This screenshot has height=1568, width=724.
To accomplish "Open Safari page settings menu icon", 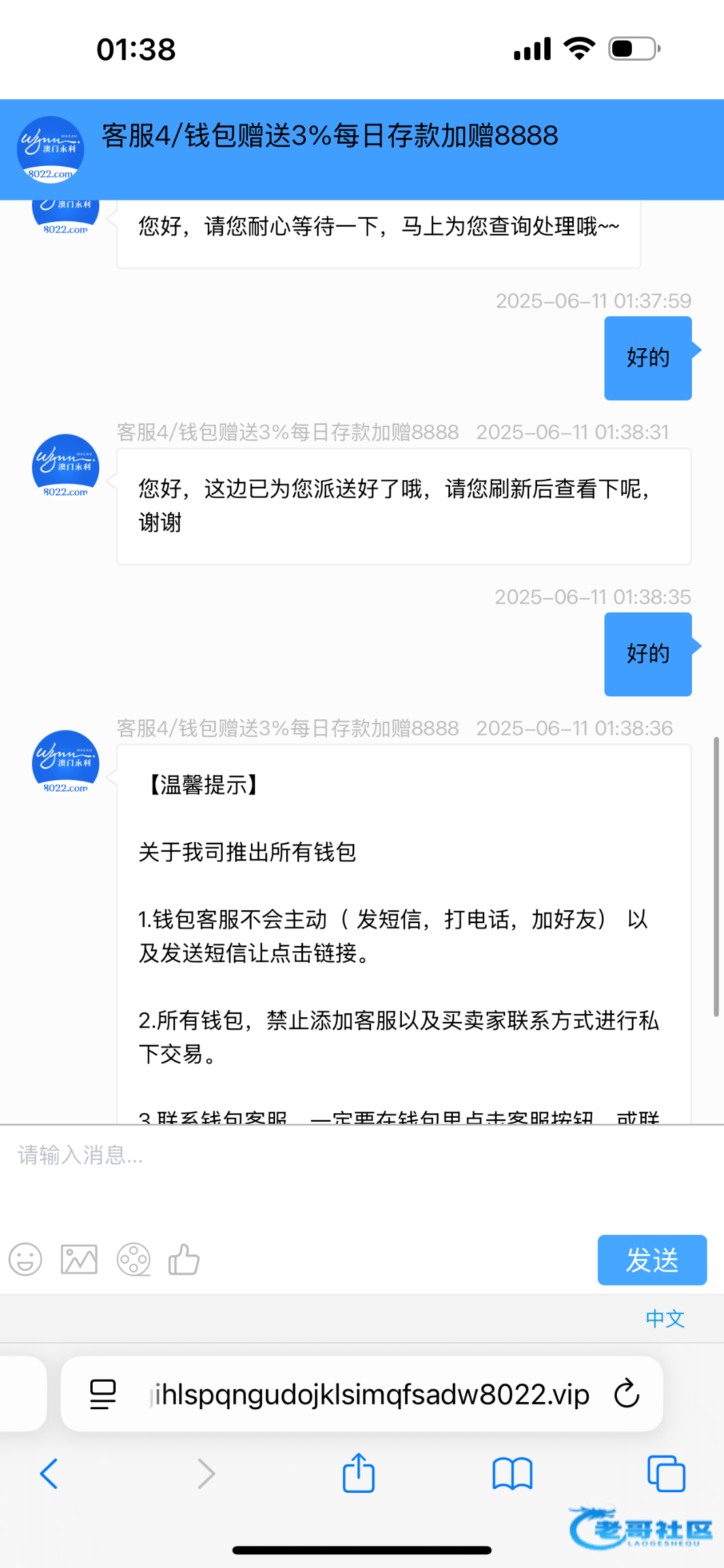I will point(103,1394).
